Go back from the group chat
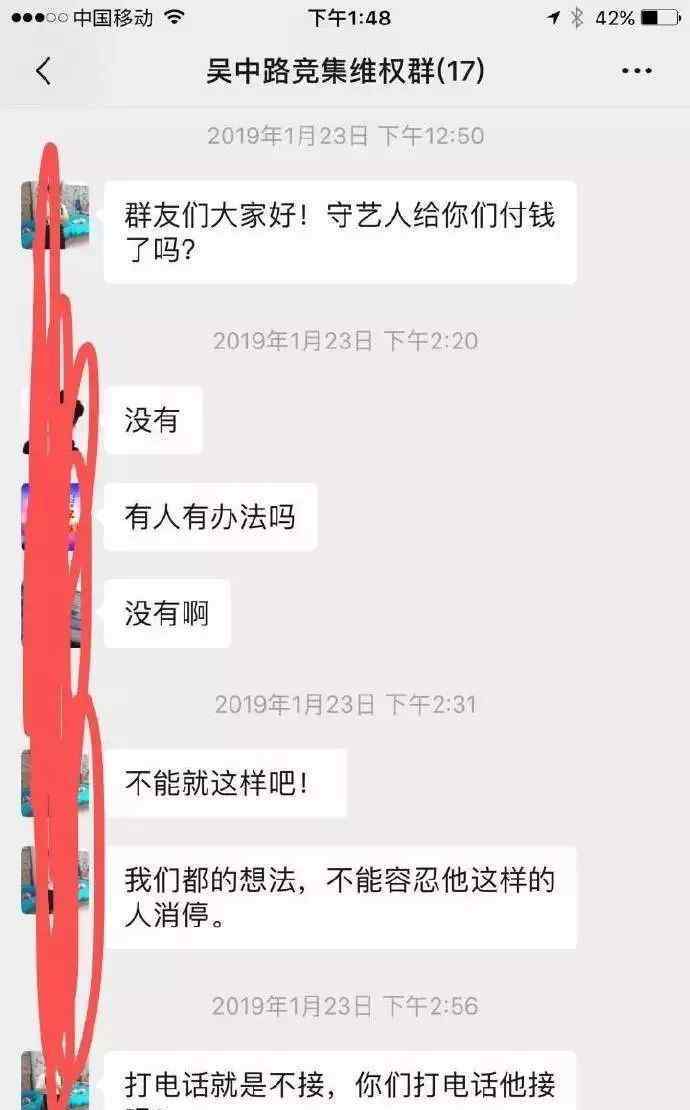Viewport: 690px width, 1110px height. 44,71
